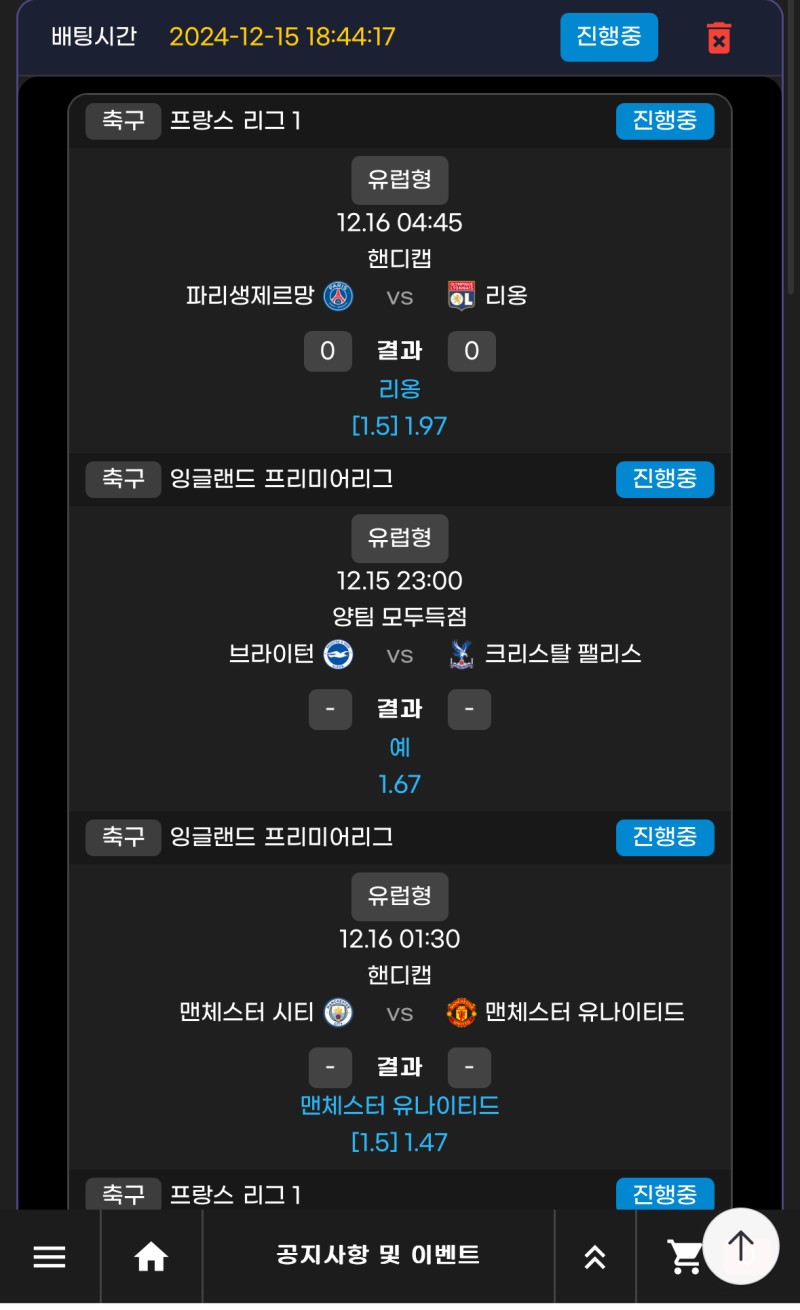Delete this bet slip with the trash icon
The image size is (800, 1310).
click(718, 38)
